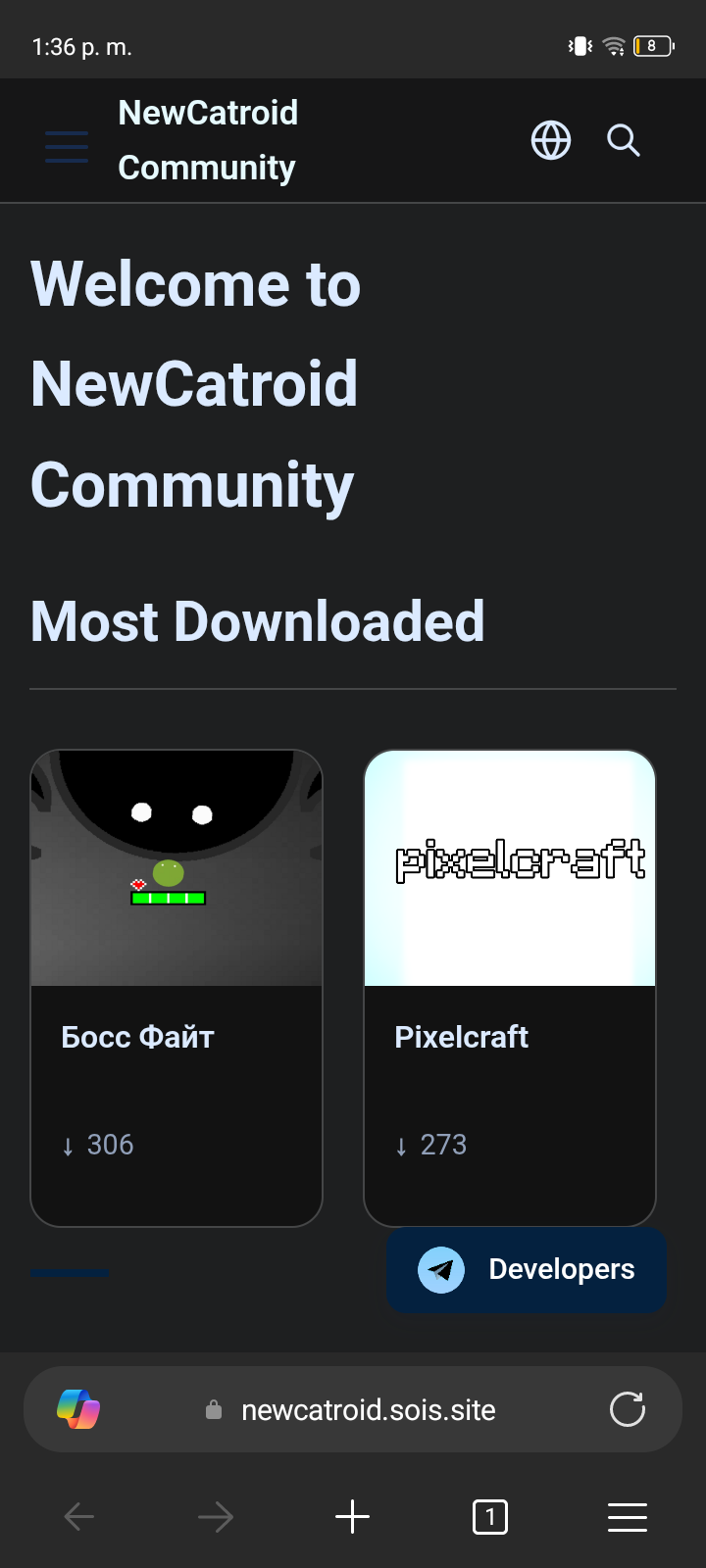Open the language globe selector
Viewport: 706px width, 1568px height.
[x=551, y=141]
